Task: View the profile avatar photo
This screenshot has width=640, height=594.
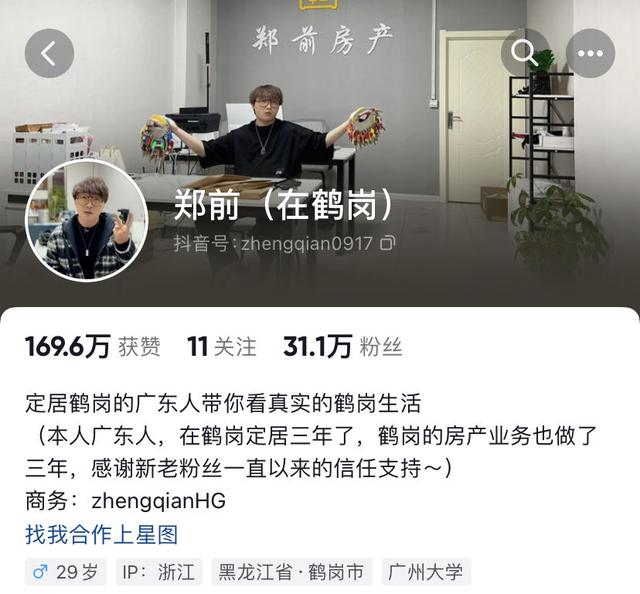Action: (86, 220)
